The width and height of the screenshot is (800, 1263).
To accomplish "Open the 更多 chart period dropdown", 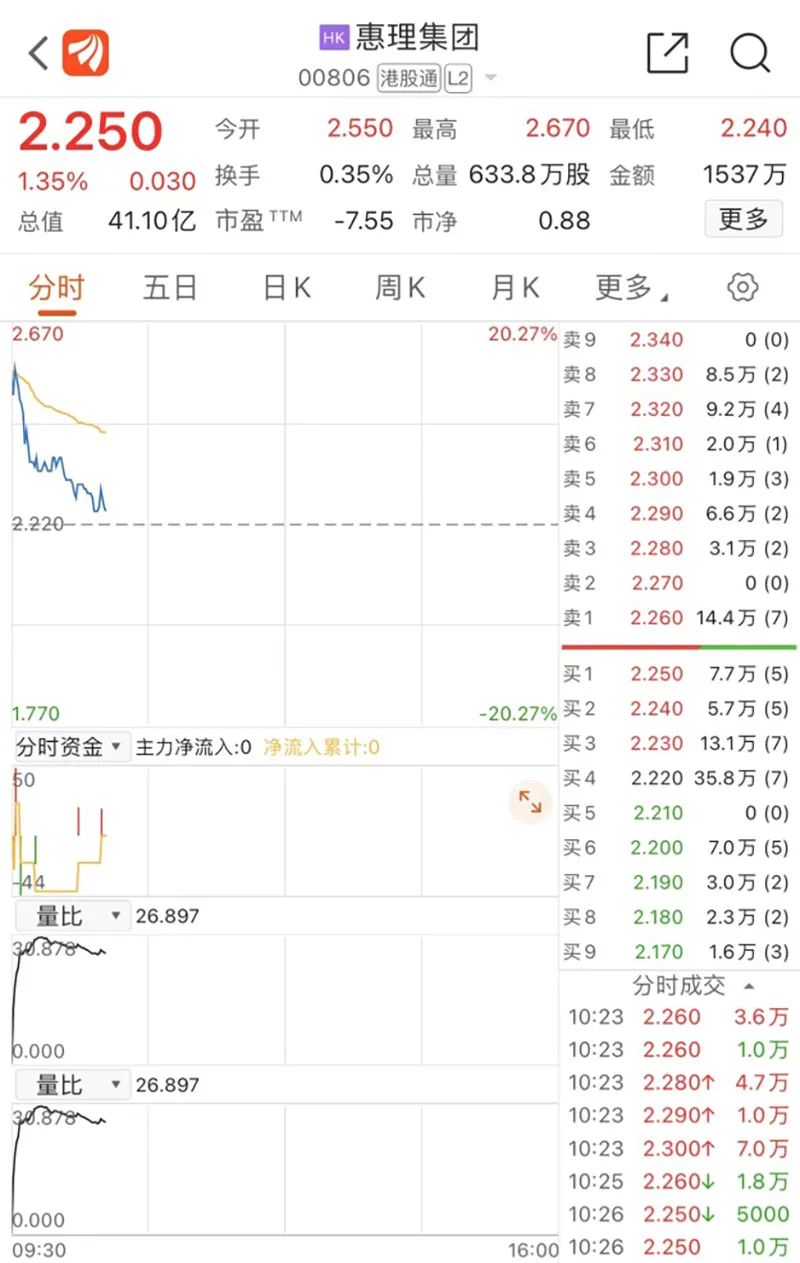I will pyautogui.click(x=630, y=288).
